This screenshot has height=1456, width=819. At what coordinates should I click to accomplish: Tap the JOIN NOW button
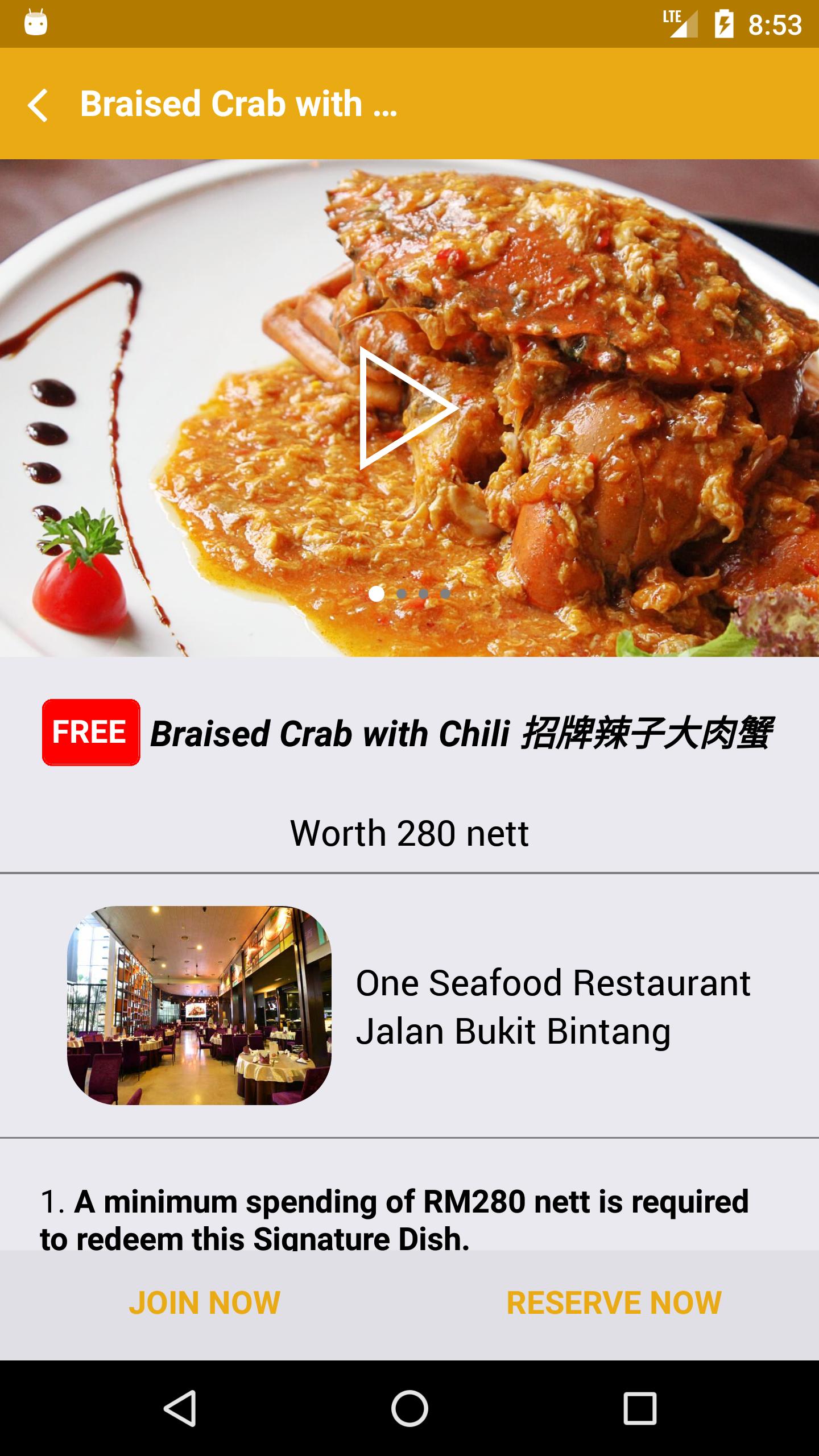click(x=205, y=1303)
